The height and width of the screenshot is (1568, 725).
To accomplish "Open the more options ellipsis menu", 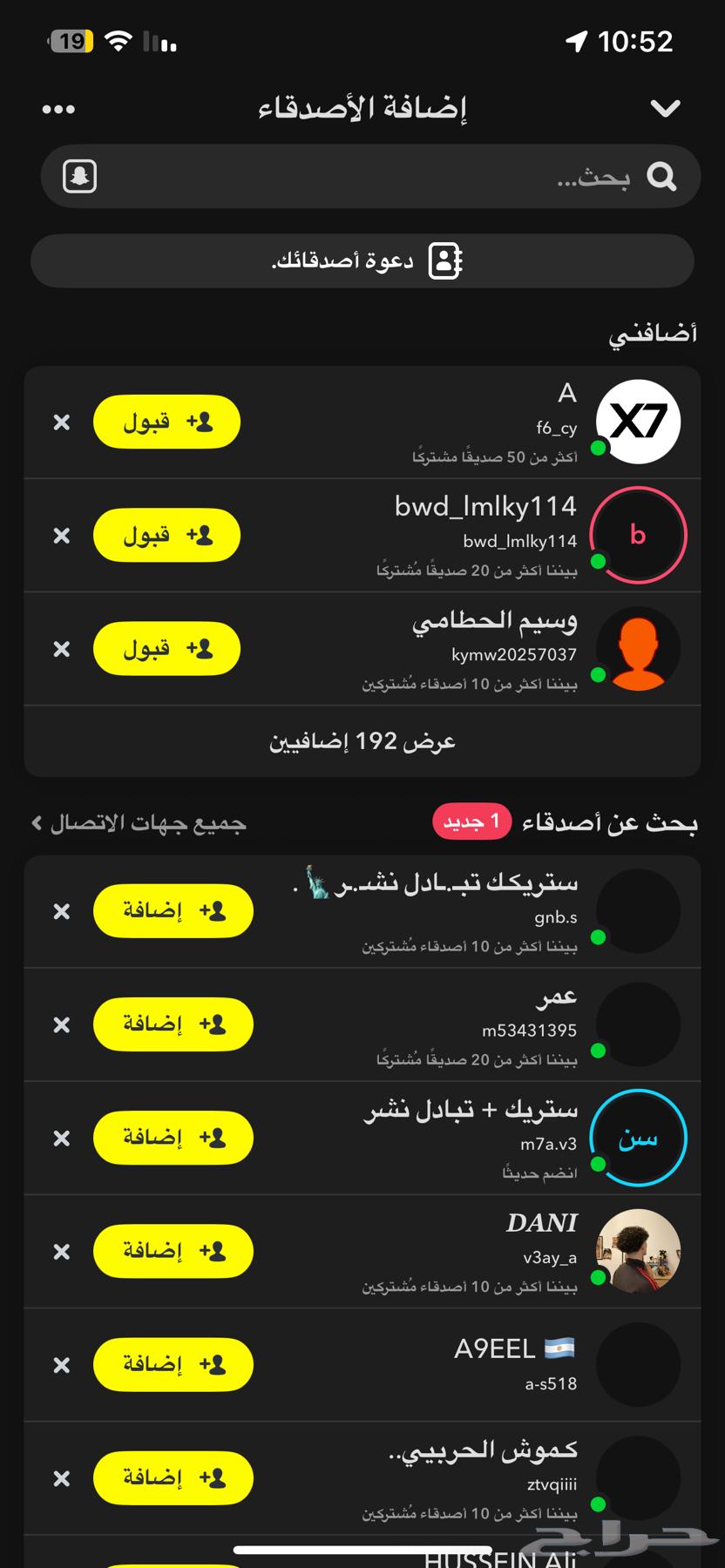I will click(58, 108).
